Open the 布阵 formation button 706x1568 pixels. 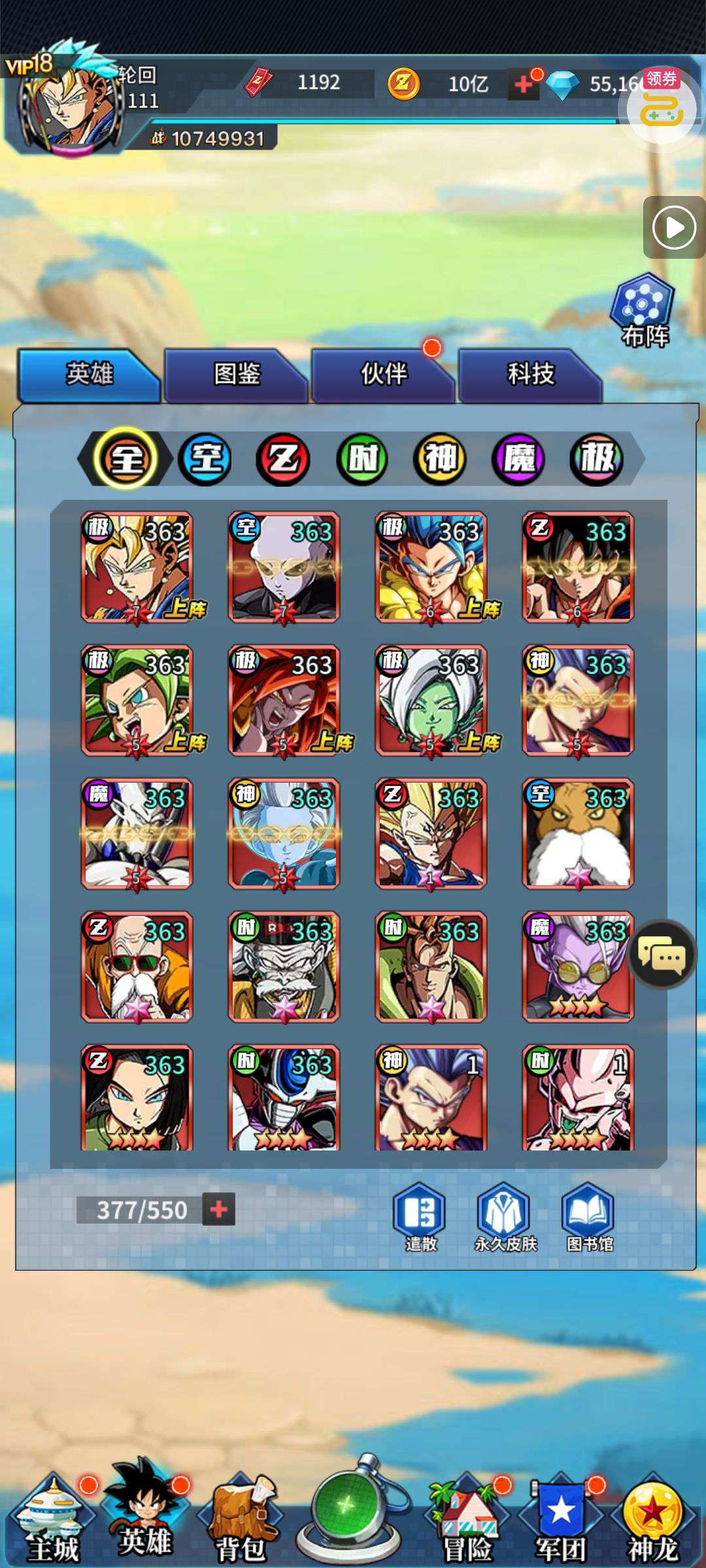click(x=644, y=310)
